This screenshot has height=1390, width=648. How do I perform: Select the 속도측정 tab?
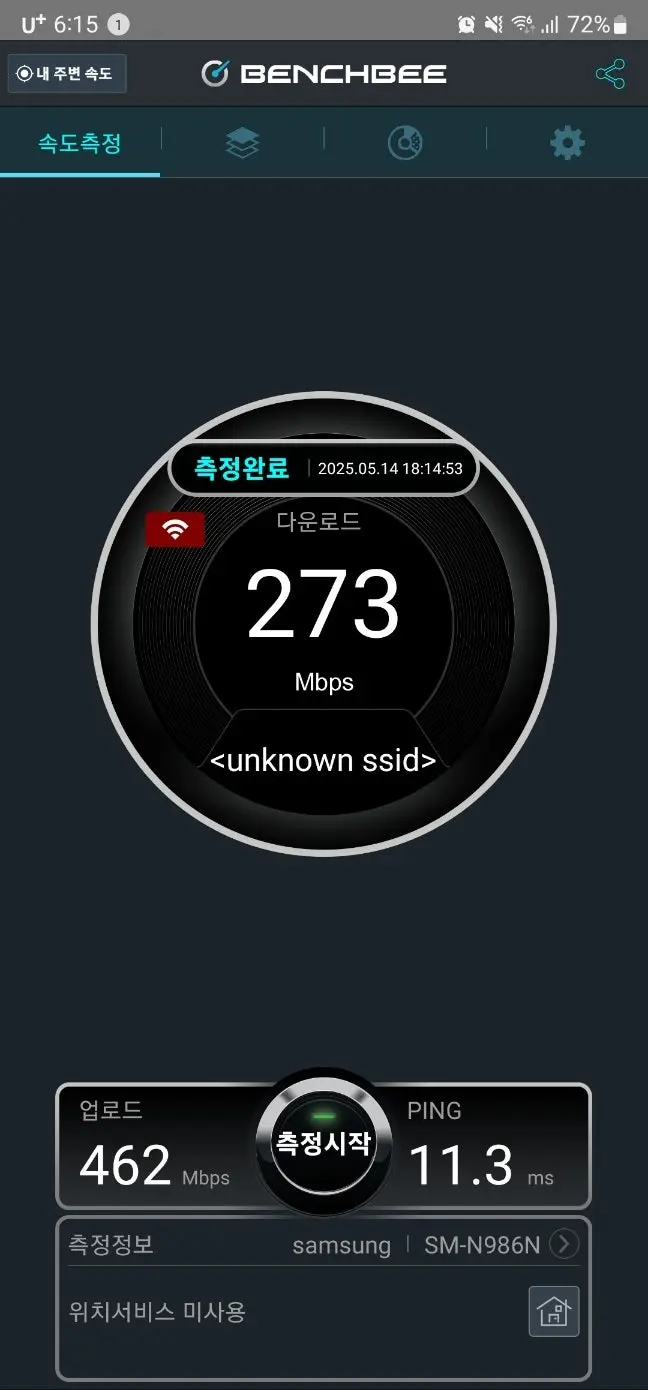[80, 143]
